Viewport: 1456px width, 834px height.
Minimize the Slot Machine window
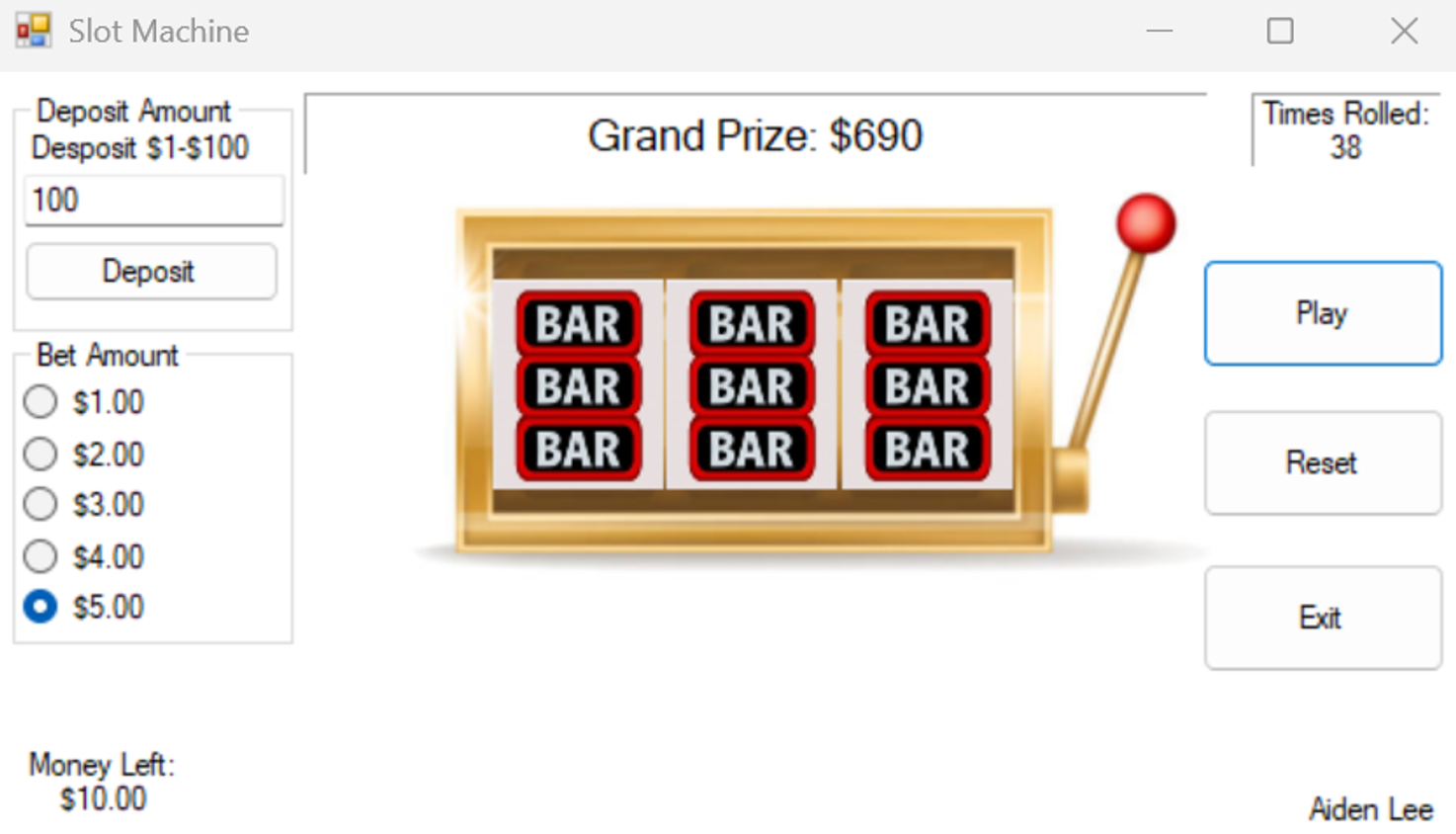coord(1160,31)
